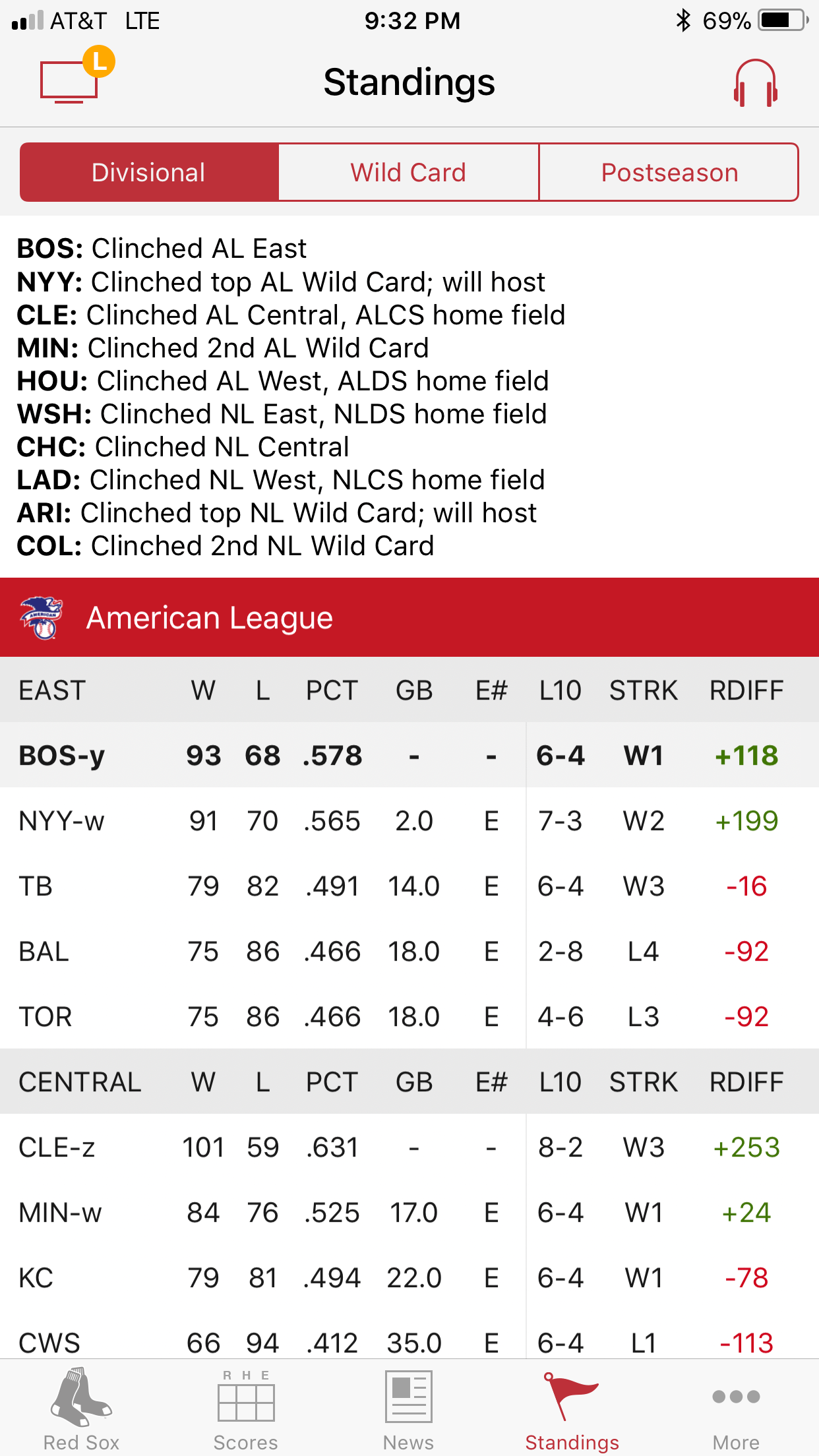Viewport: 819px width, 1456px height.
Task: Switch to Wild Card standings
Action: 408,172
